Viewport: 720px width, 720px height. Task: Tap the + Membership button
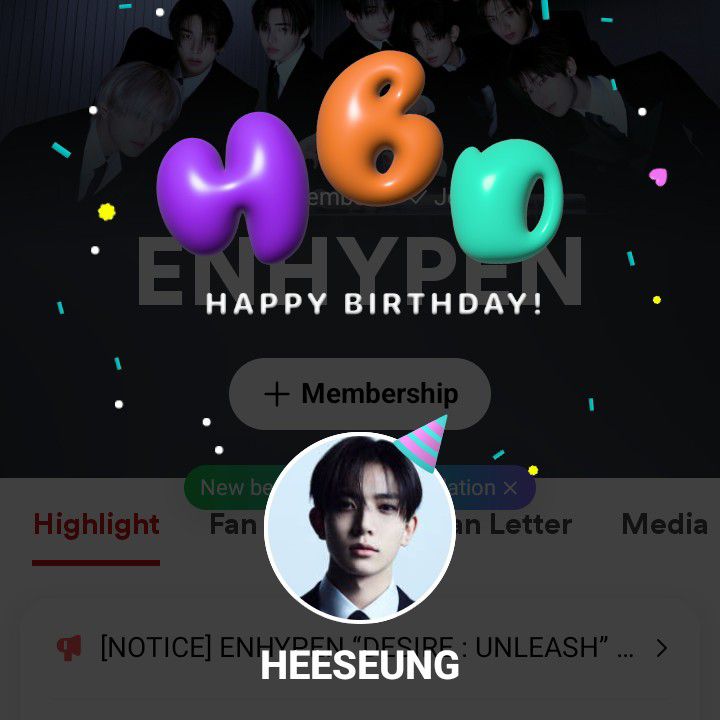pos(359,394)
